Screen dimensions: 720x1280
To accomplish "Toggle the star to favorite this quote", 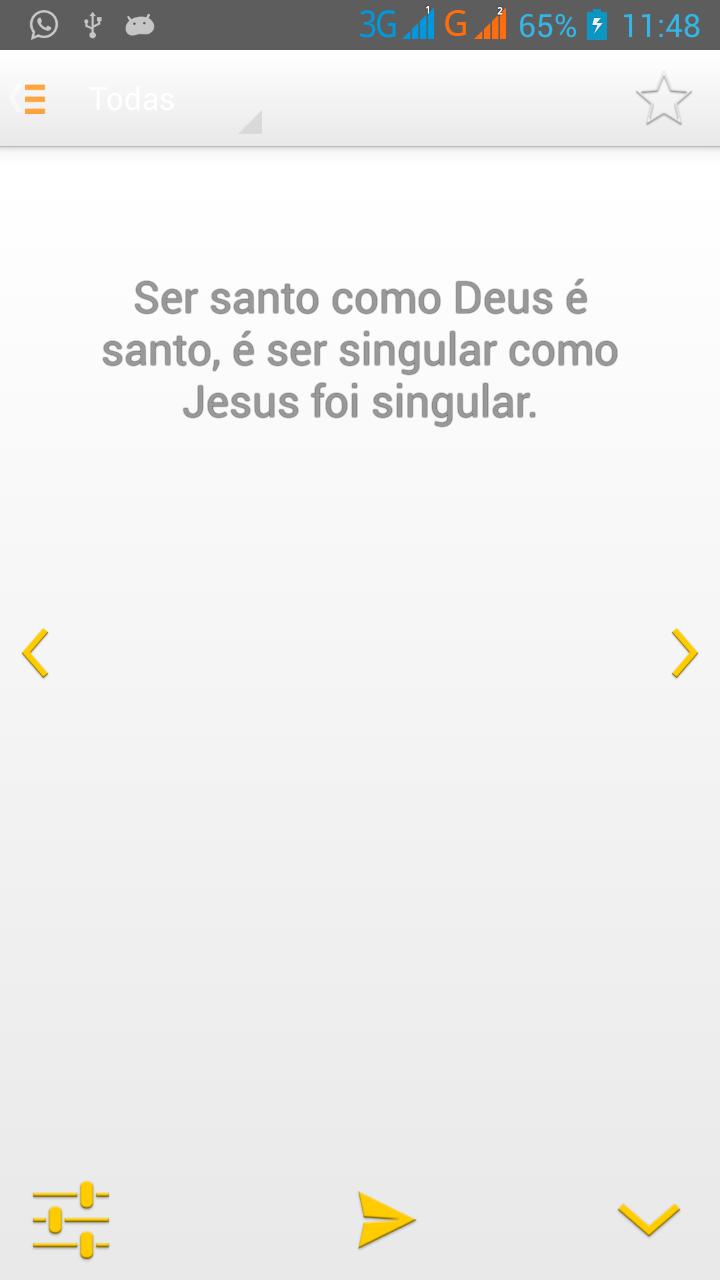I will 664,100.
